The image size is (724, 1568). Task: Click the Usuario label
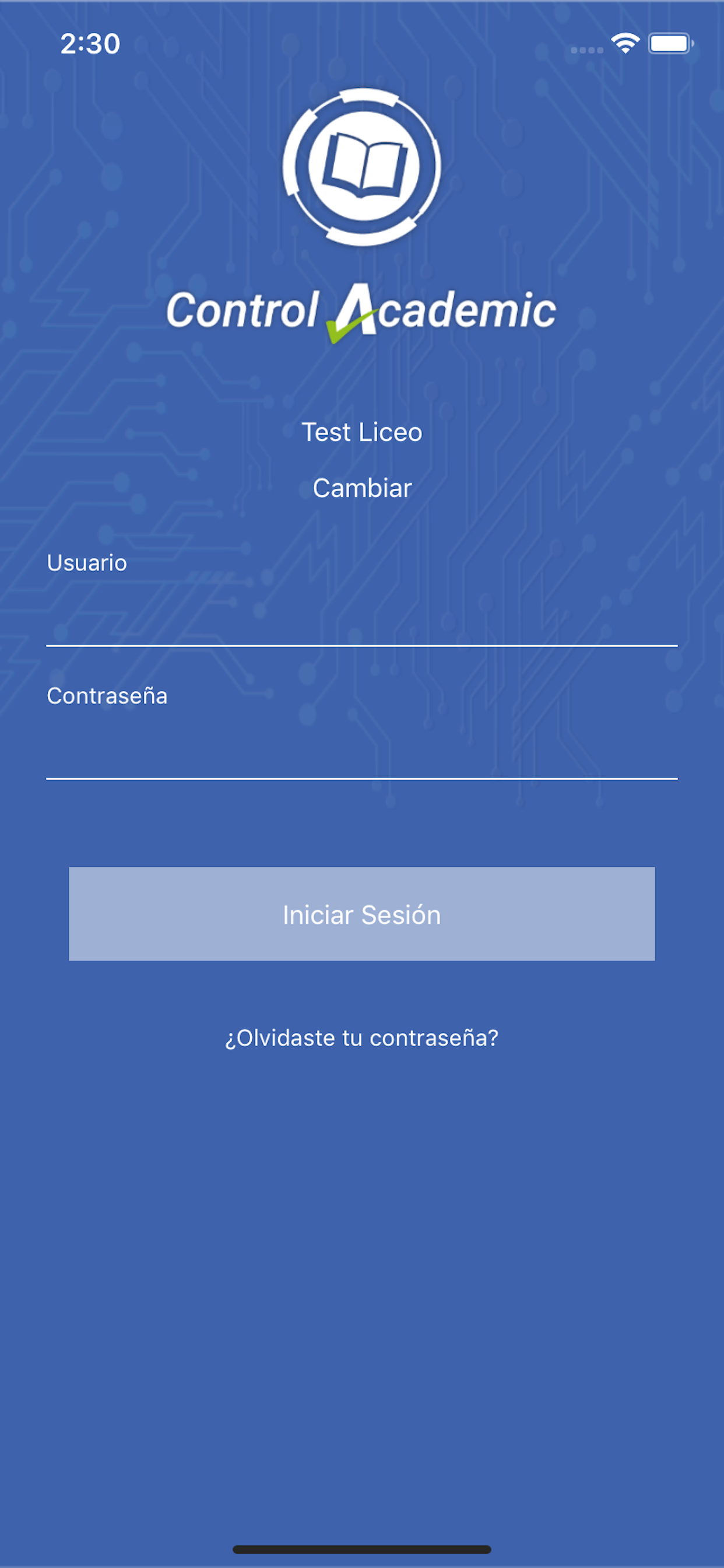[88, 563]
